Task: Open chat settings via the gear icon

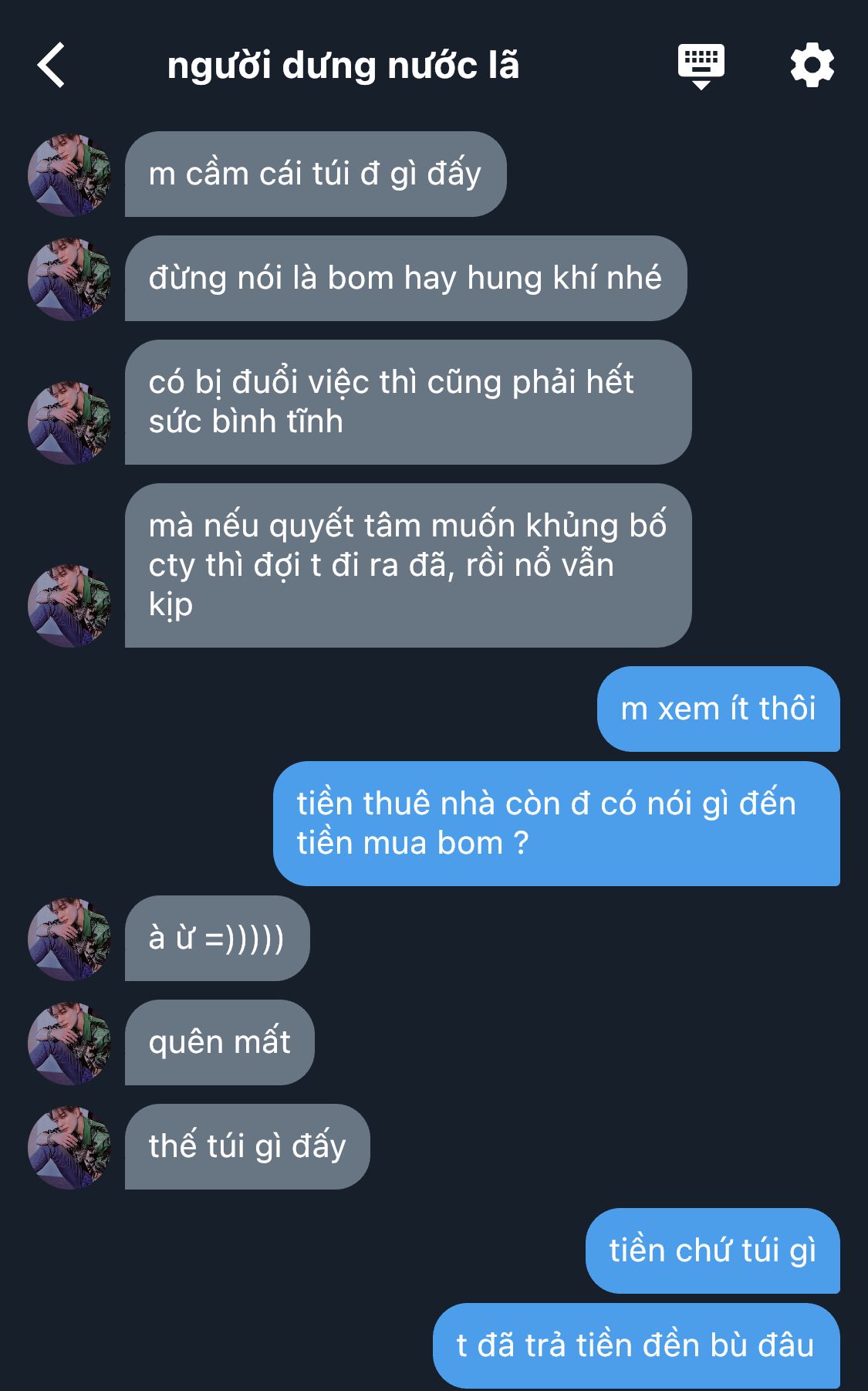Action: (x=812, y=66)
